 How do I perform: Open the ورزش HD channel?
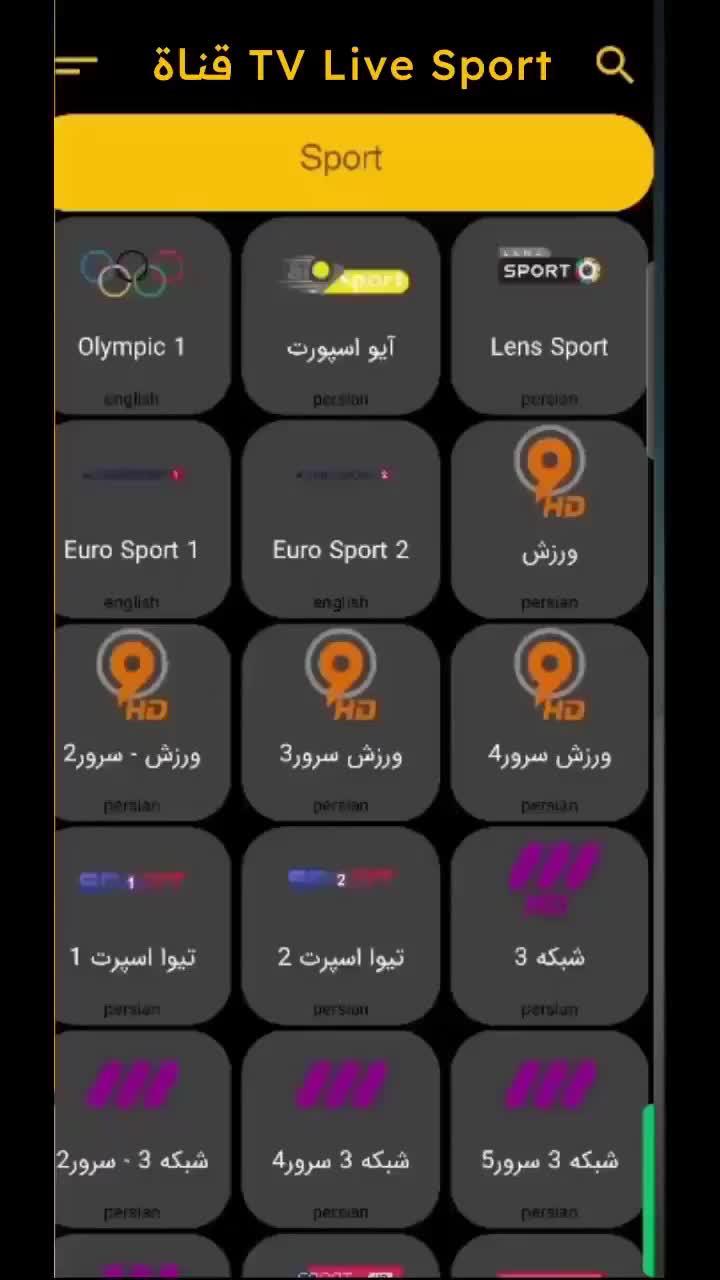coord(549,518)
